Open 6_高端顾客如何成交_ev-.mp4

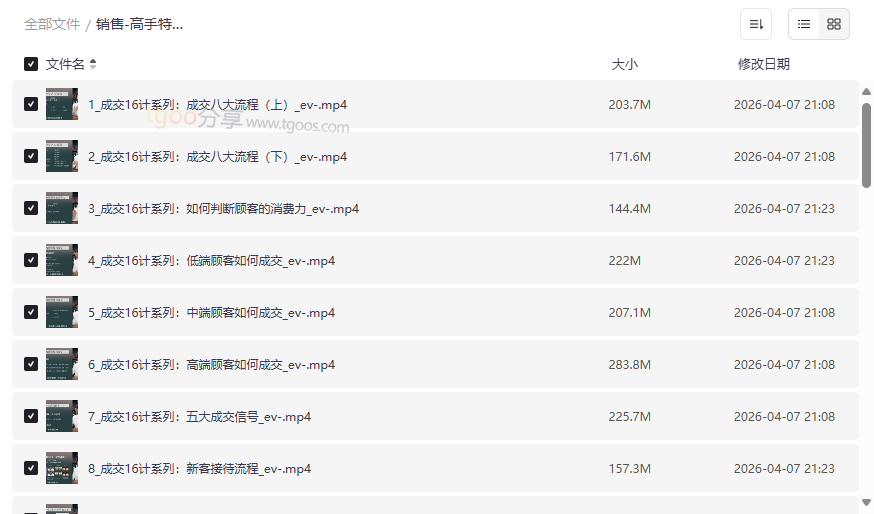tap(211, 365)
